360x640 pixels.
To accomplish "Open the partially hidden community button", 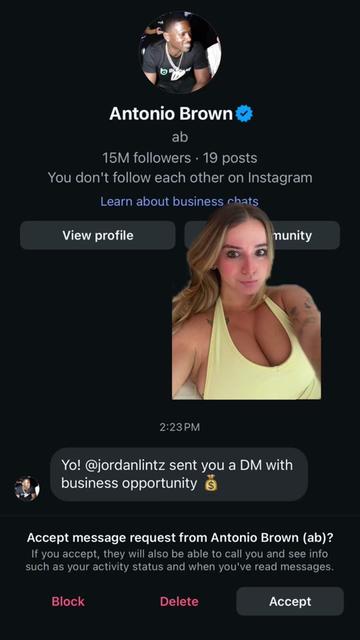I will [x=304, y=235].
